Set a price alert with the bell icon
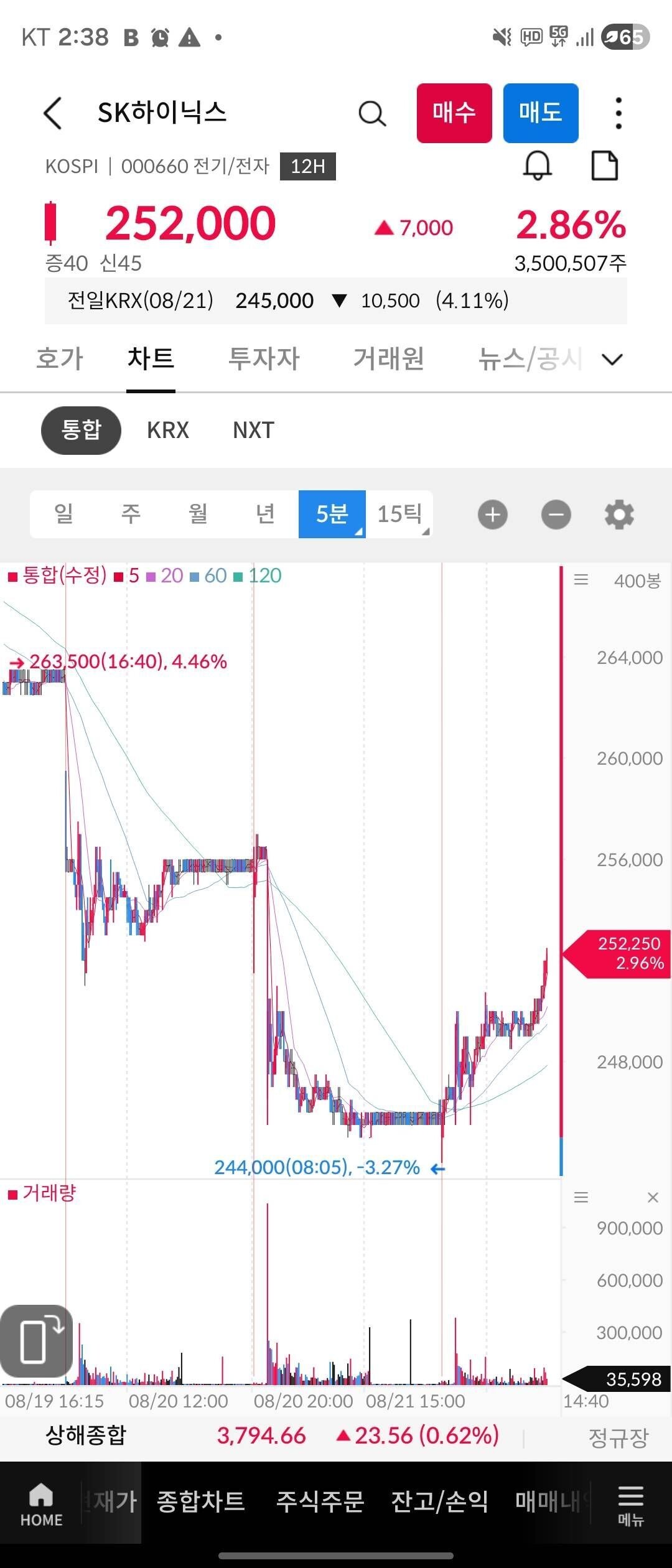672x1568 pixels. point(538,165)
